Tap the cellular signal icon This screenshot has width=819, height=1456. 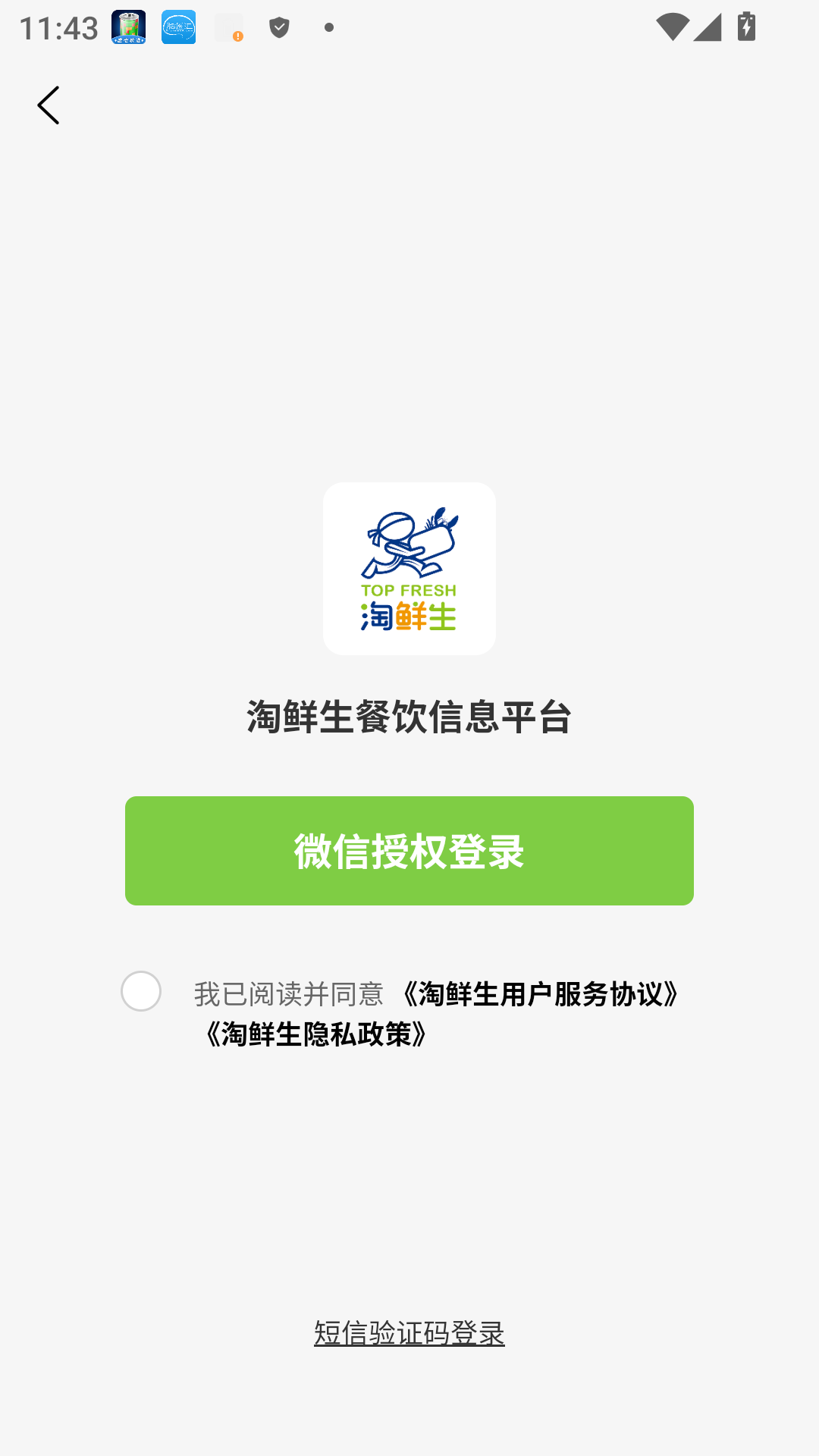tap(708, 27)
